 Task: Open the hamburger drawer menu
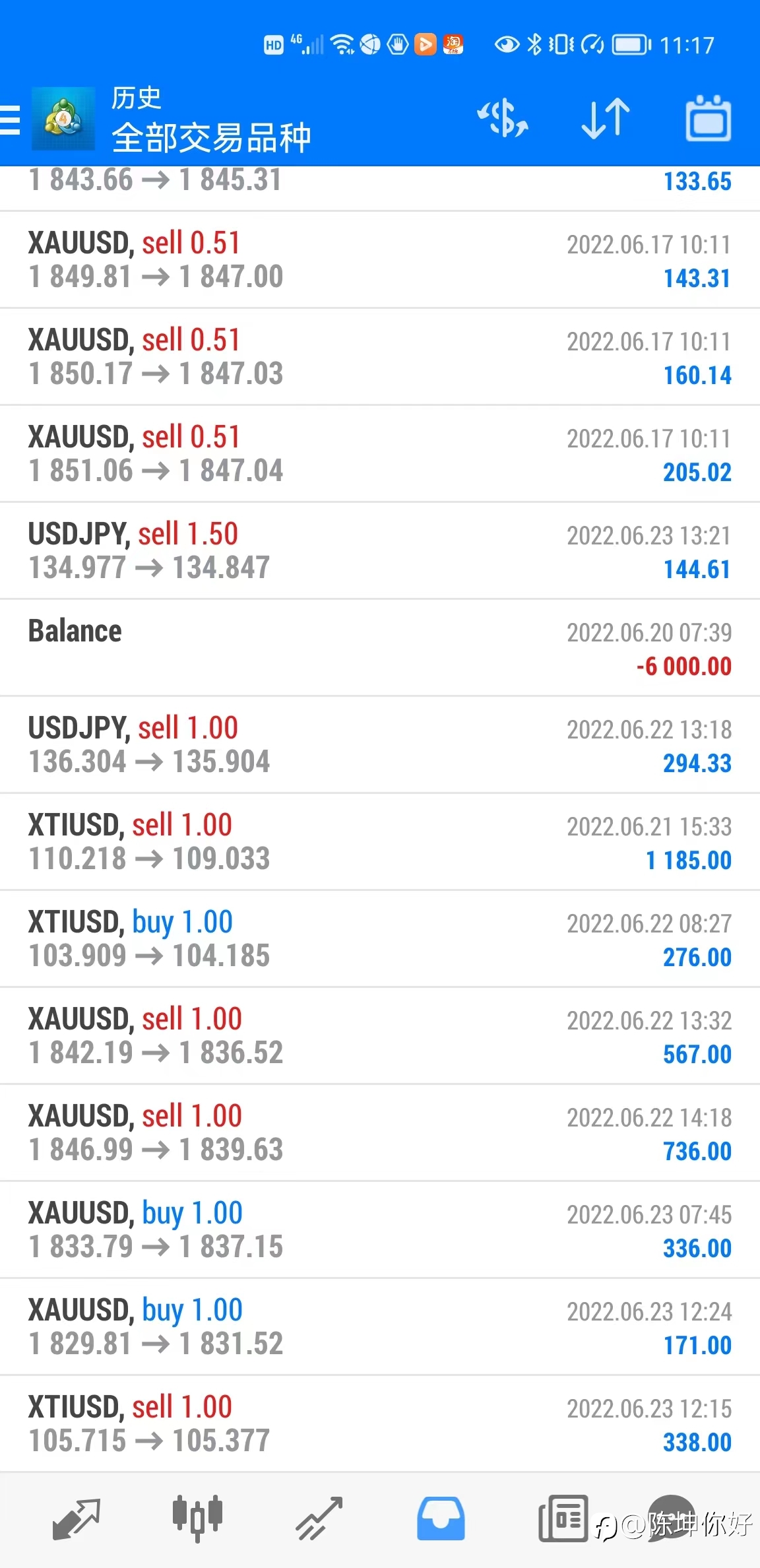point(10,119)
